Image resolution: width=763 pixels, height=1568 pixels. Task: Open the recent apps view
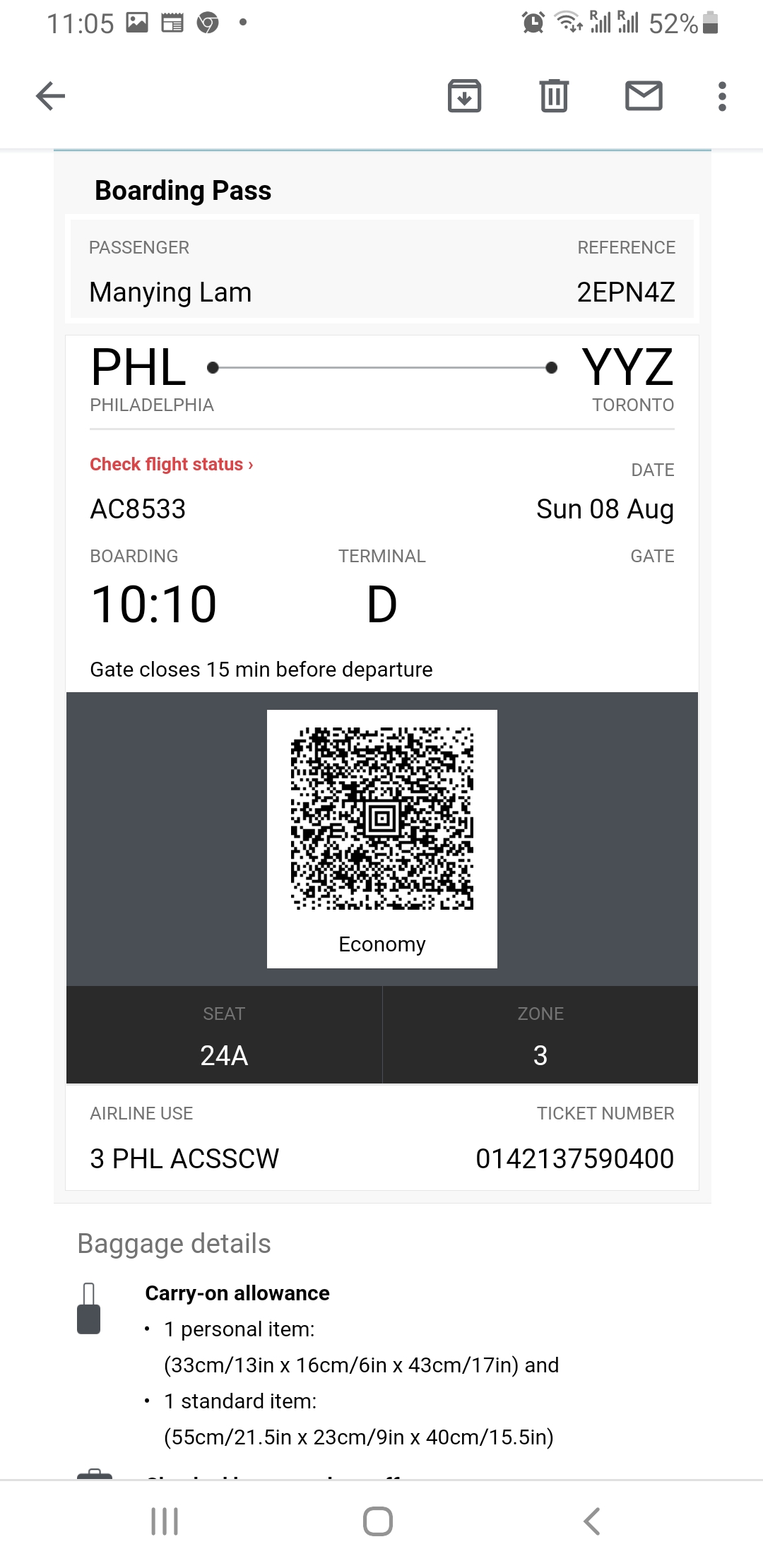coord(165,1521)
